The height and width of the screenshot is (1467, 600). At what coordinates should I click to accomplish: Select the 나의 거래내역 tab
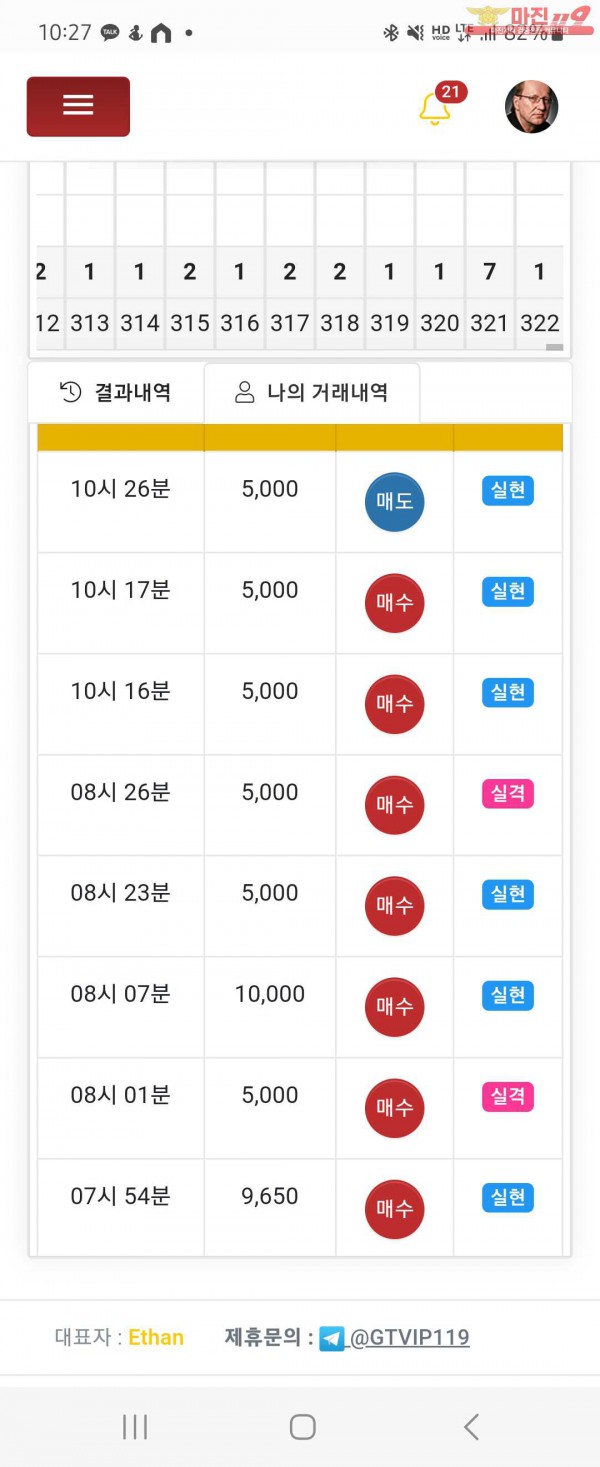click(312, 392)
